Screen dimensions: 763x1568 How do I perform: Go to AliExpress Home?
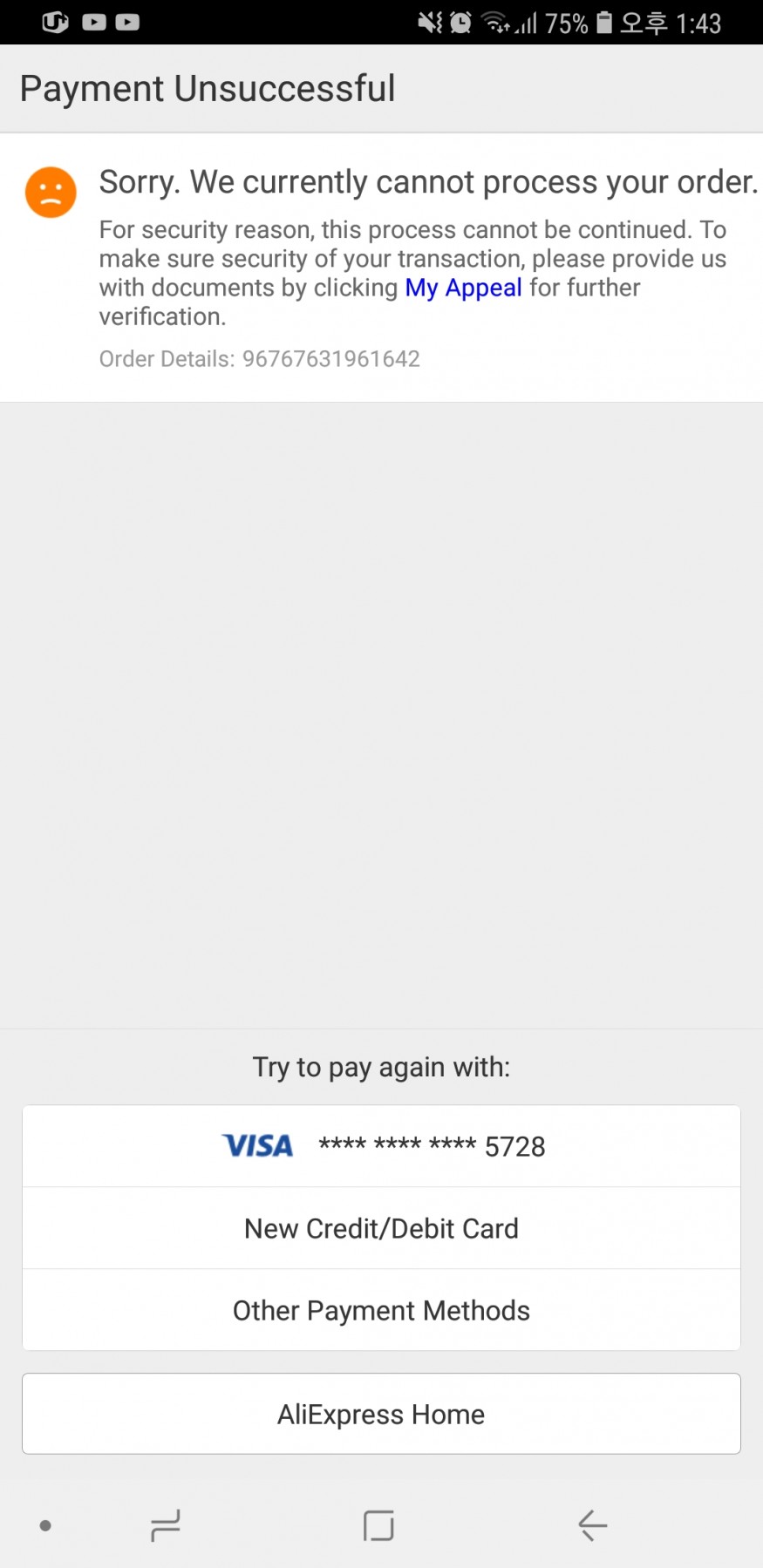pos(381,1414)
